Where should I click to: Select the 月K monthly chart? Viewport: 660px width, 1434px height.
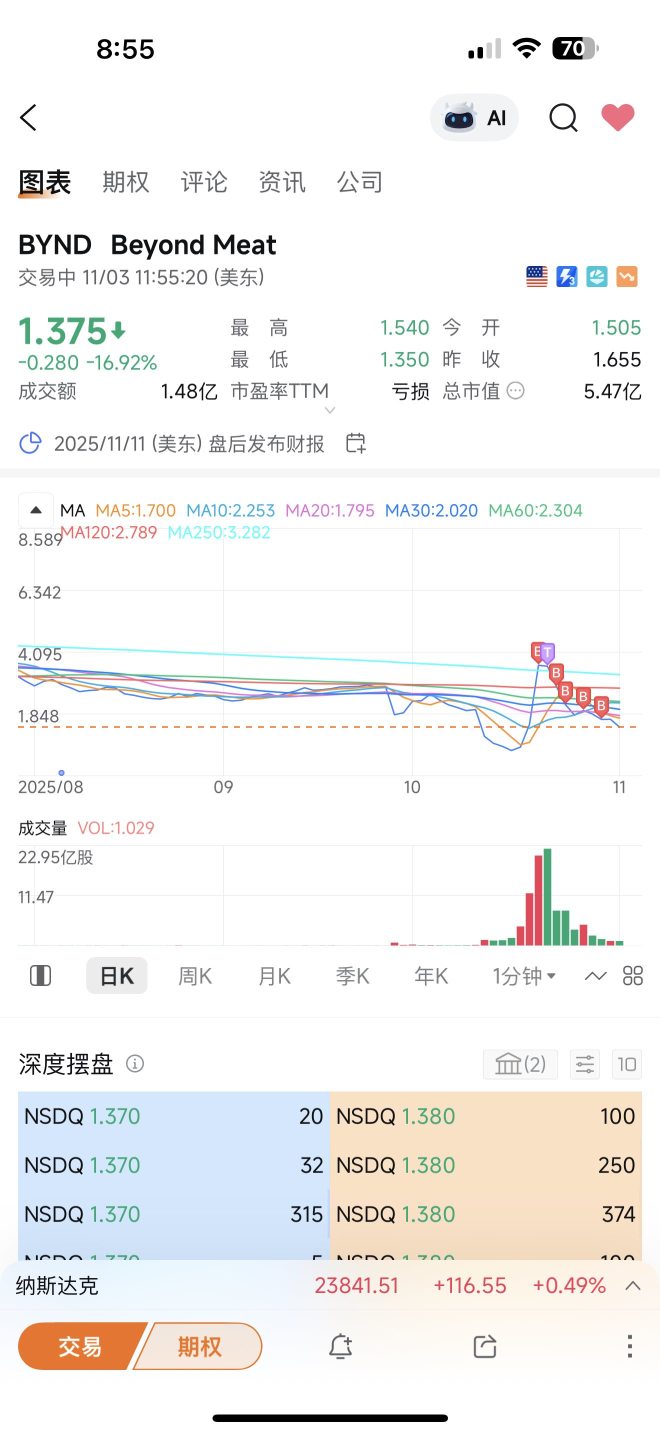click(x=274, y=976)
